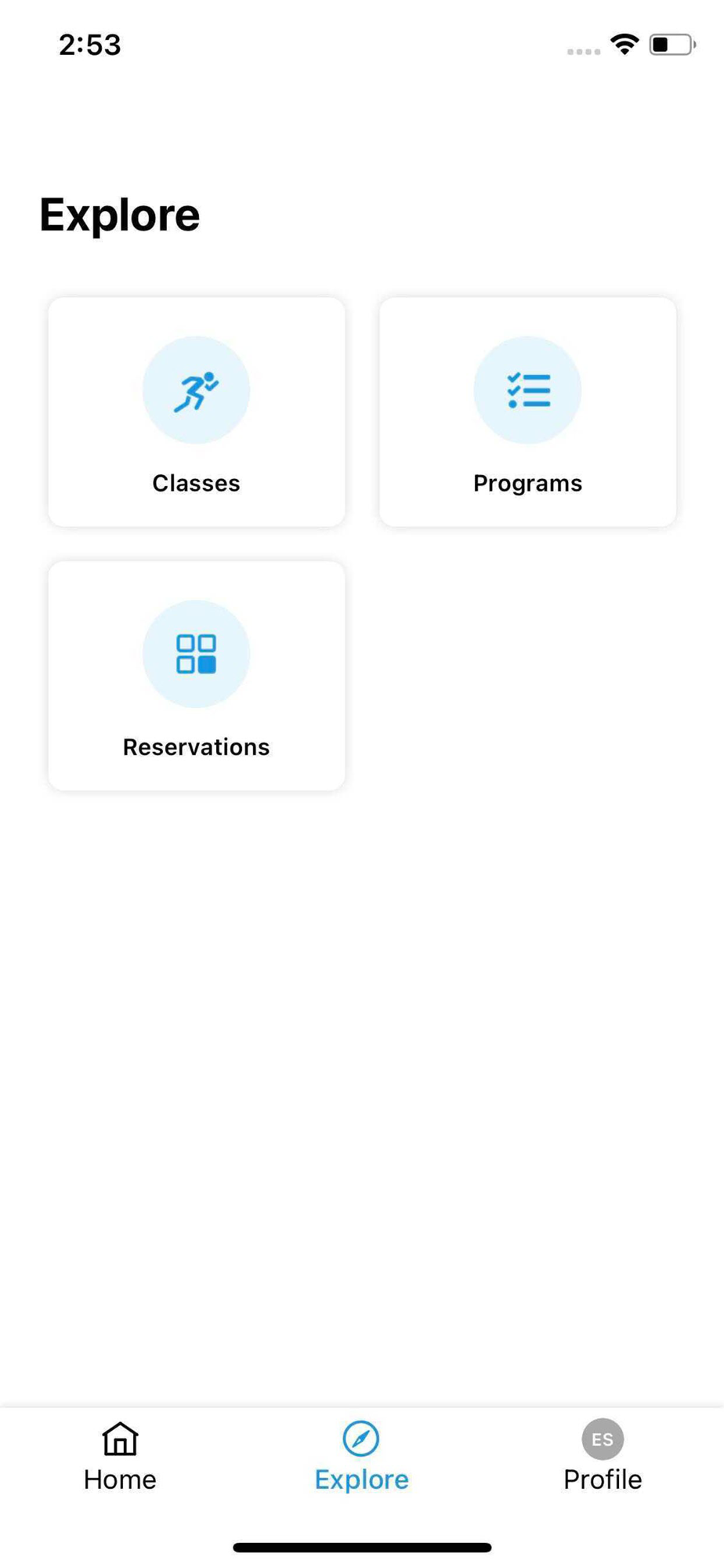Open the Classes card
724x1568 pixels.
[196, 412]
